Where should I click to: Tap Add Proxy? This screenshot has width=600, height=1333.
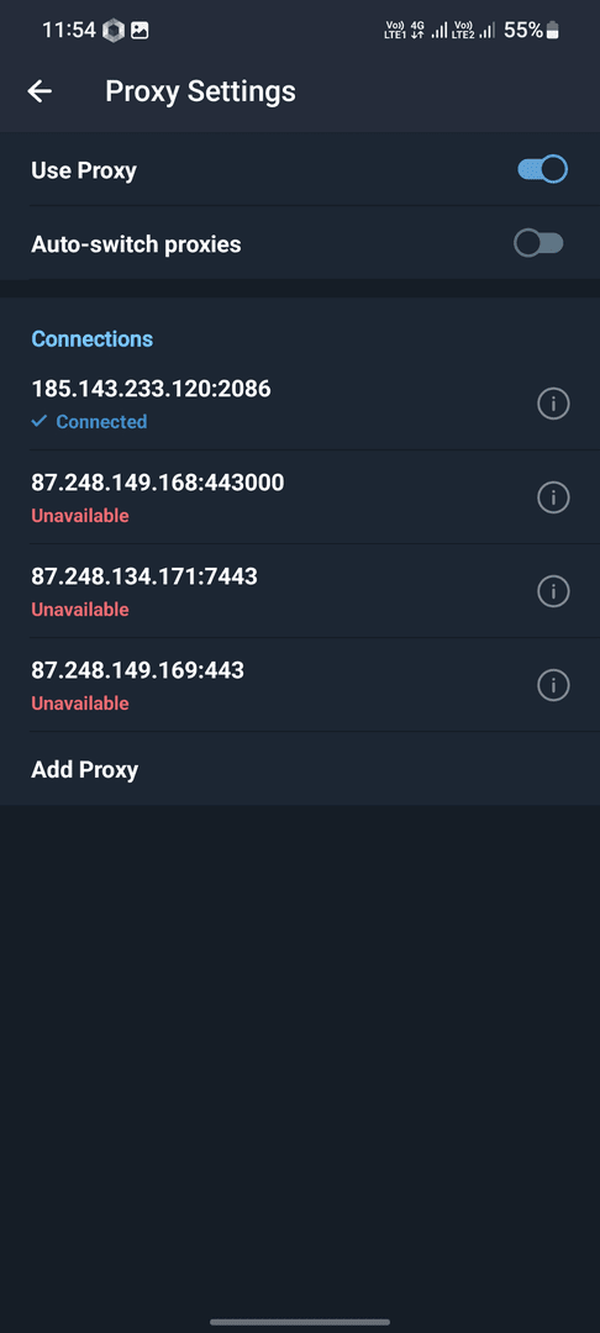(x=300, y=769)
